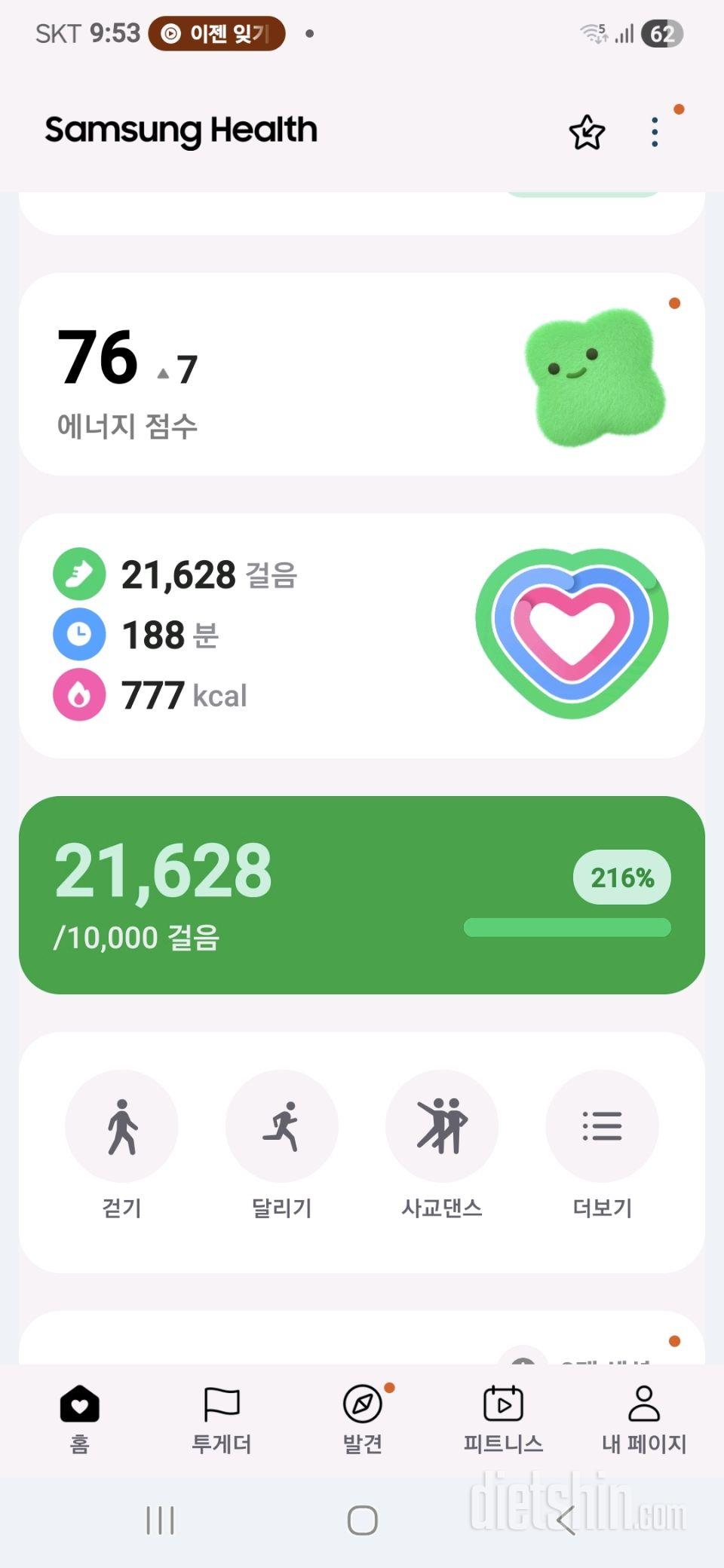Open the daily activity heart card
The height and width of the screenshot is (1568, 724).
(362, 635)
